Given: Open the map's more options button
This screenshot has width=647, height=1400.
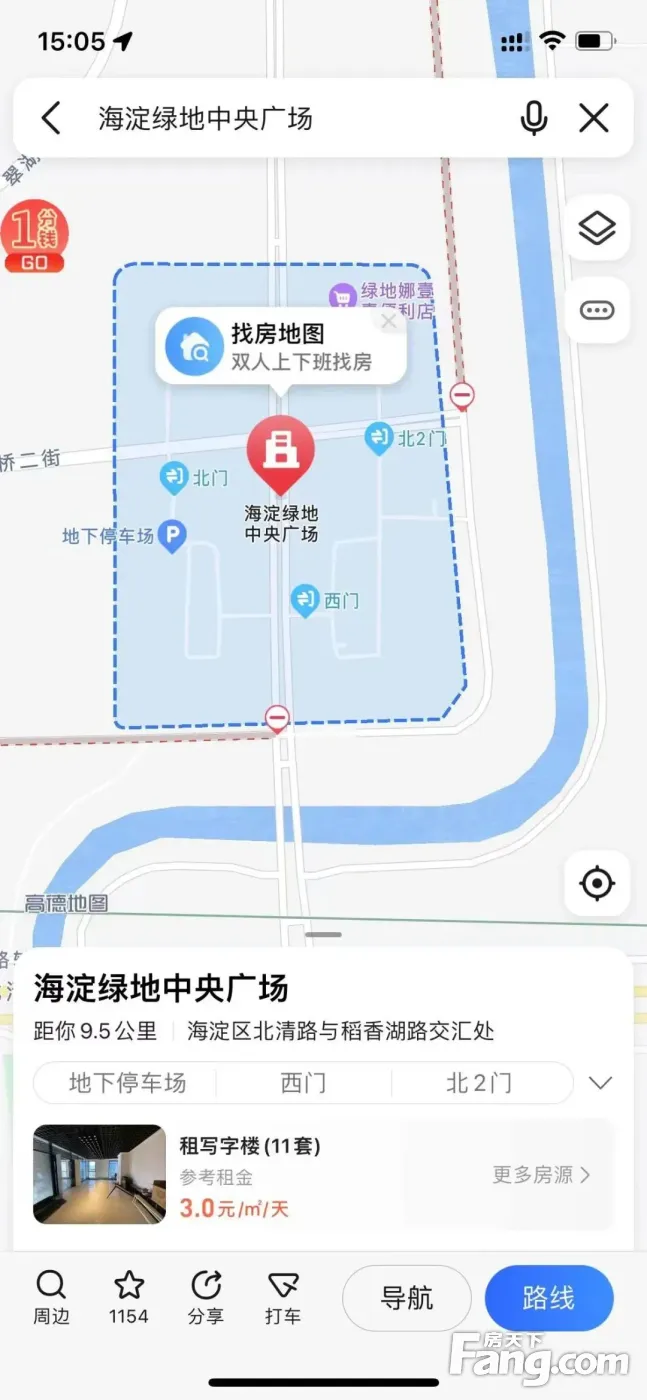Looking at the screenshot, I should (x=597, y=310).
